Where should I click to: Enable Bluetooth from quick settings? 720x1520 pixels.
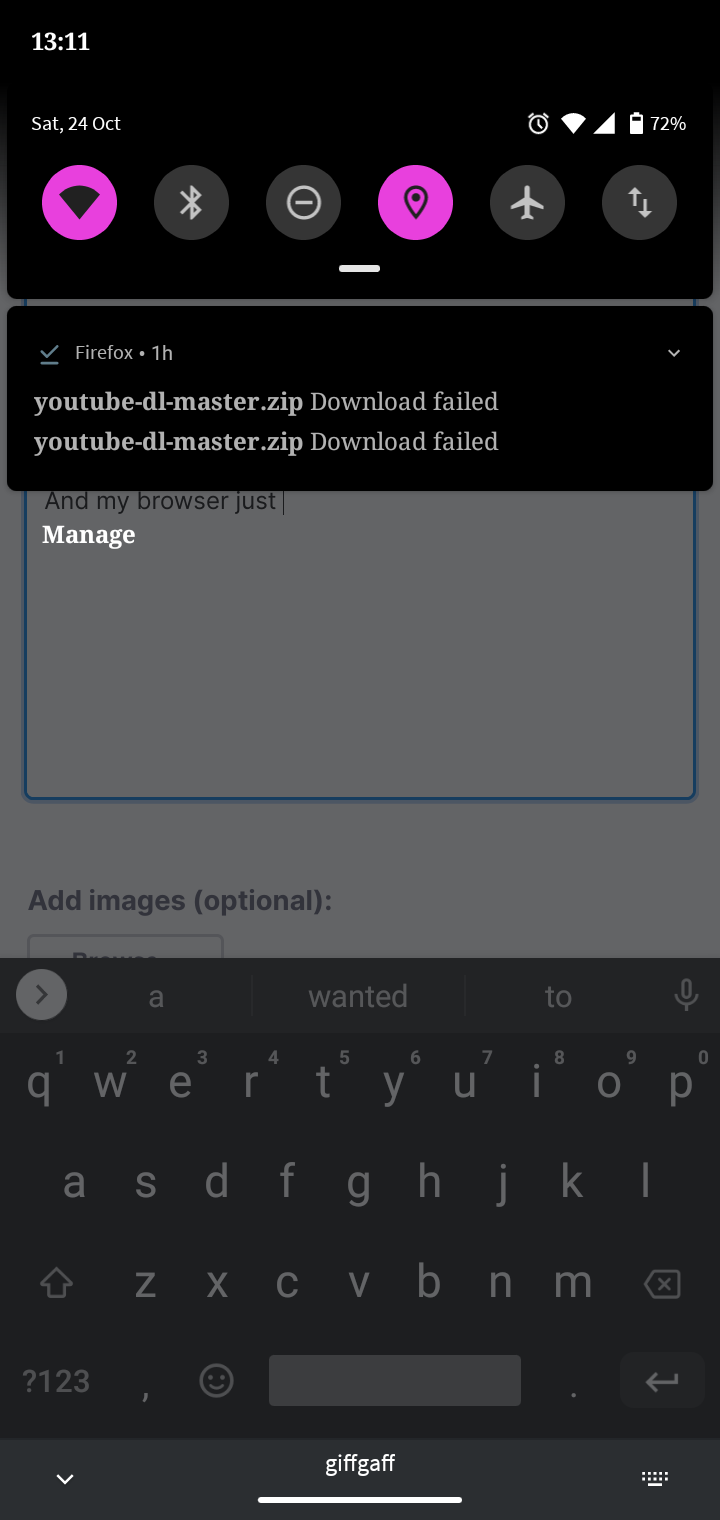click(x=191, y=203)
